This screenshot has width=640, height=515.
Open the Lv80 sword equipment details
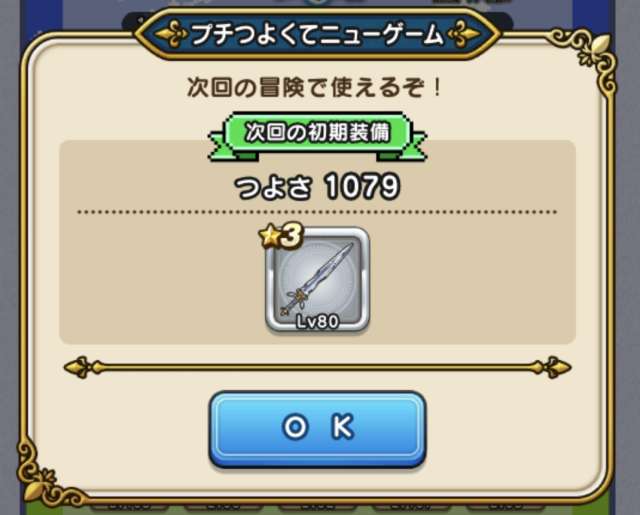coord(317,279)
